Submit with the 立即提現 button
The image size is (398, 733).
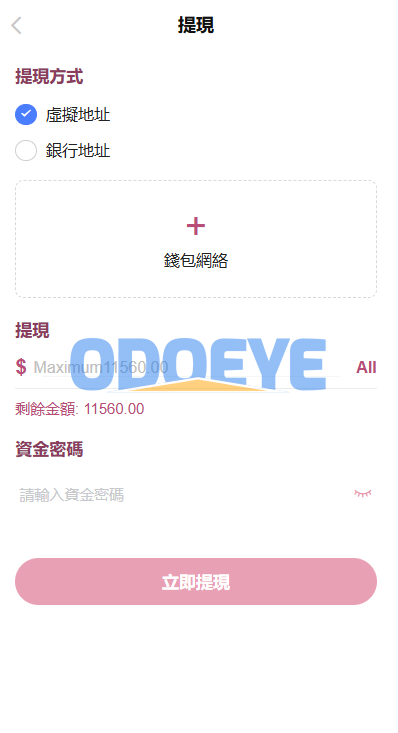[x=196, y=582]
